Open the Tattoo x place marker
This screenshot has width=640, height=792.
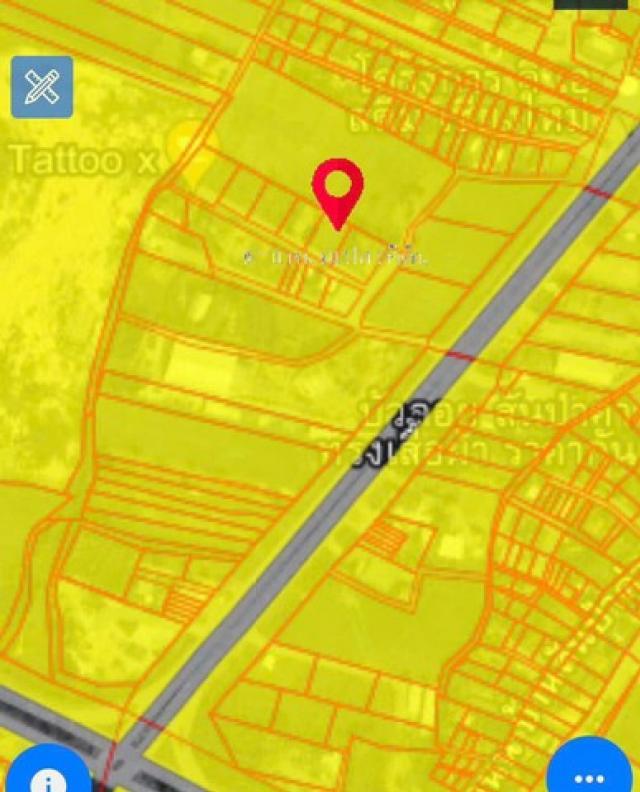[190, 149]
